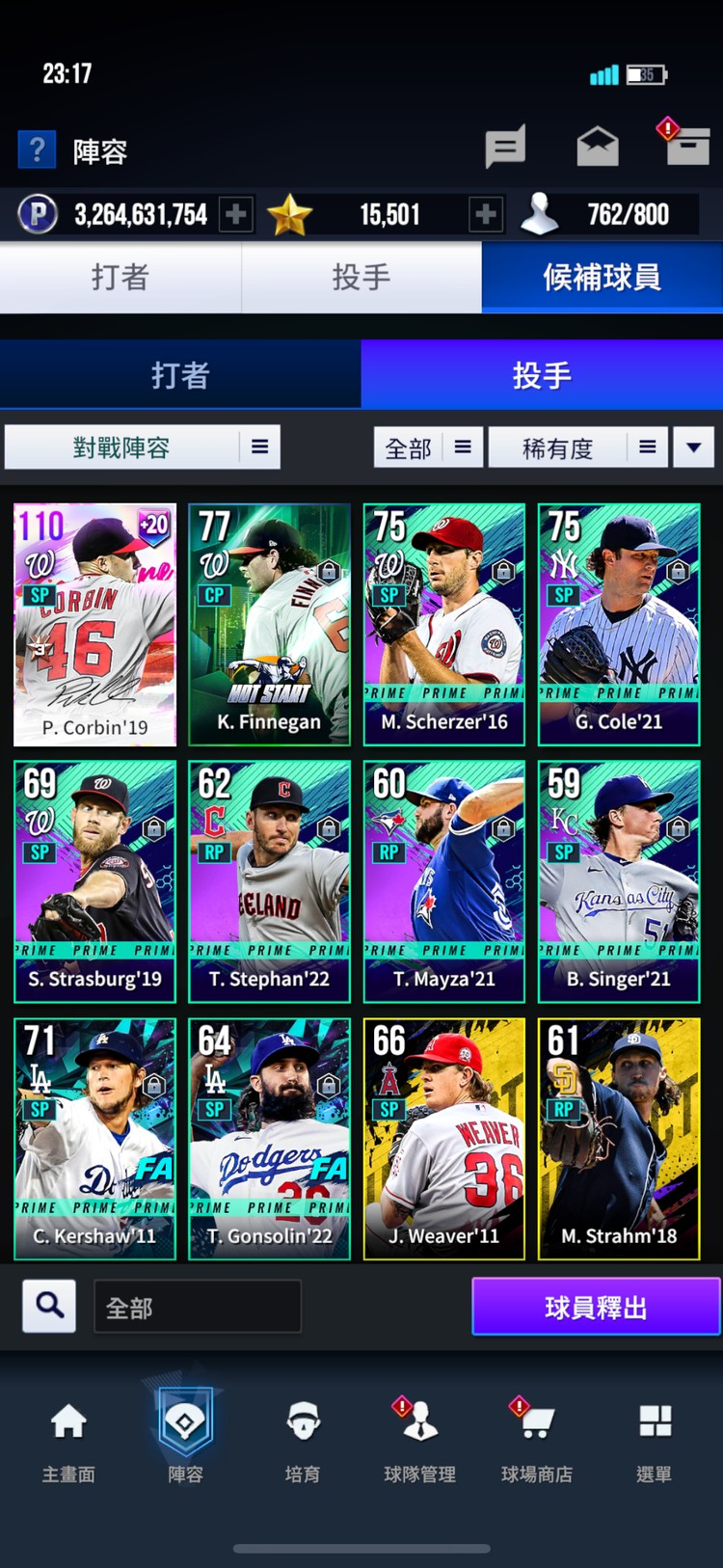Select the 打者 sub-tab under 候補球員
Viewport: 723px width, 1568px height.
(x=180, y=375)
